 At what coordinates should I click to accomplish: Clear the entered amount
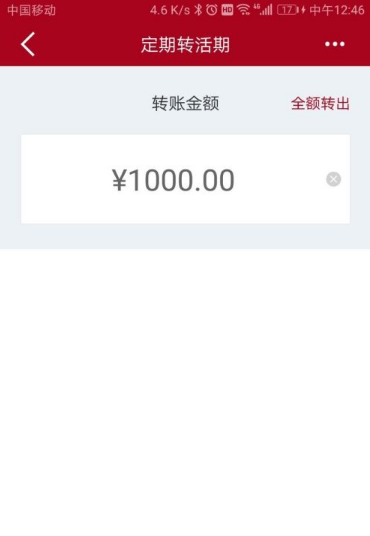pos(333,179)
